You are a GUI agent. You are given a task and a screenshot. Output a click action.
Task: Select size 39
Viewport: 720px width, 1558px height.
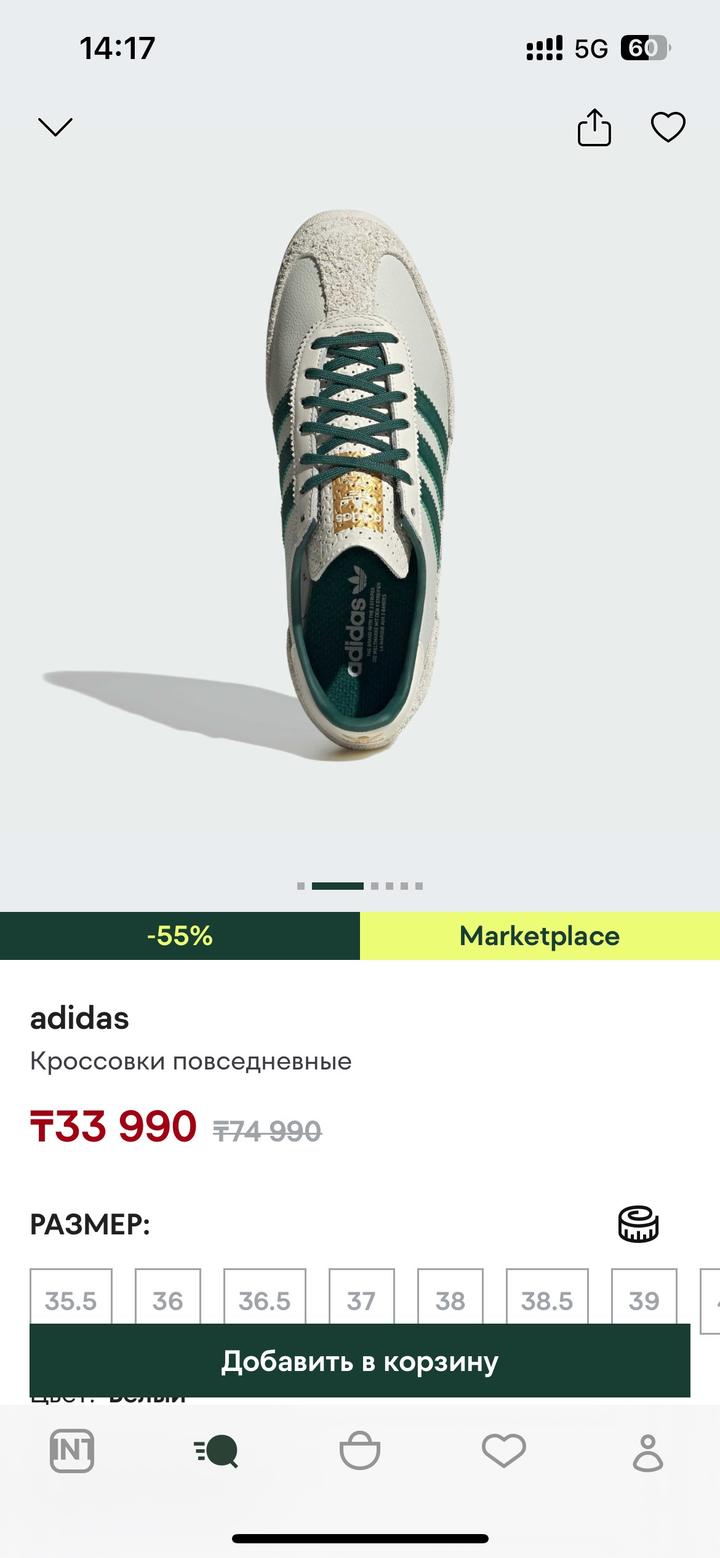click(644, 1298)
